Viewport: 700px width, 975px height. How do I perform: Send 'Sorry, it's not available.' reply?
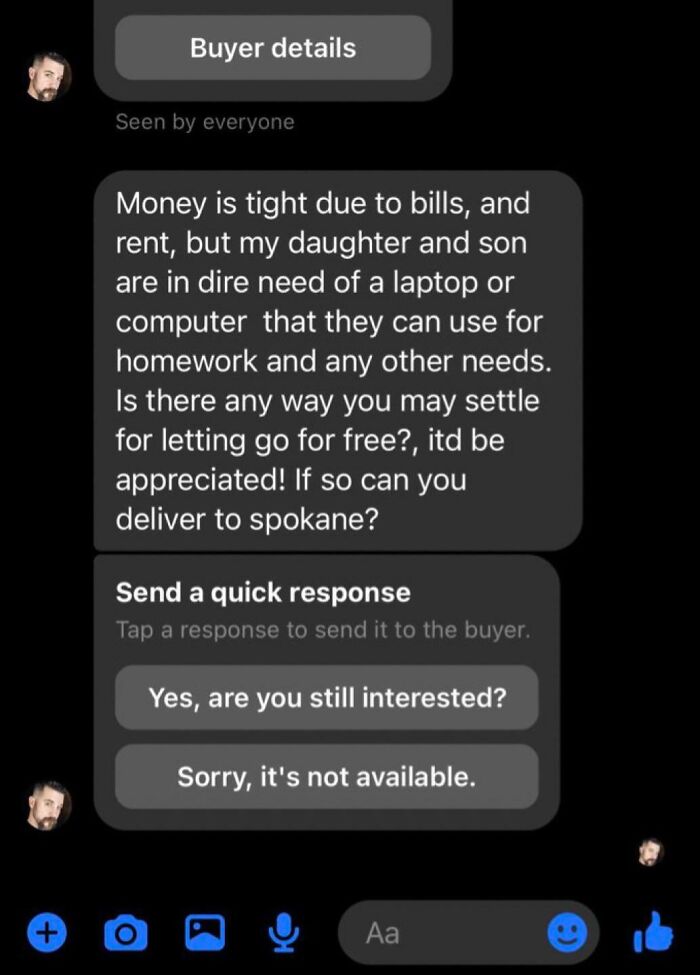327,776
